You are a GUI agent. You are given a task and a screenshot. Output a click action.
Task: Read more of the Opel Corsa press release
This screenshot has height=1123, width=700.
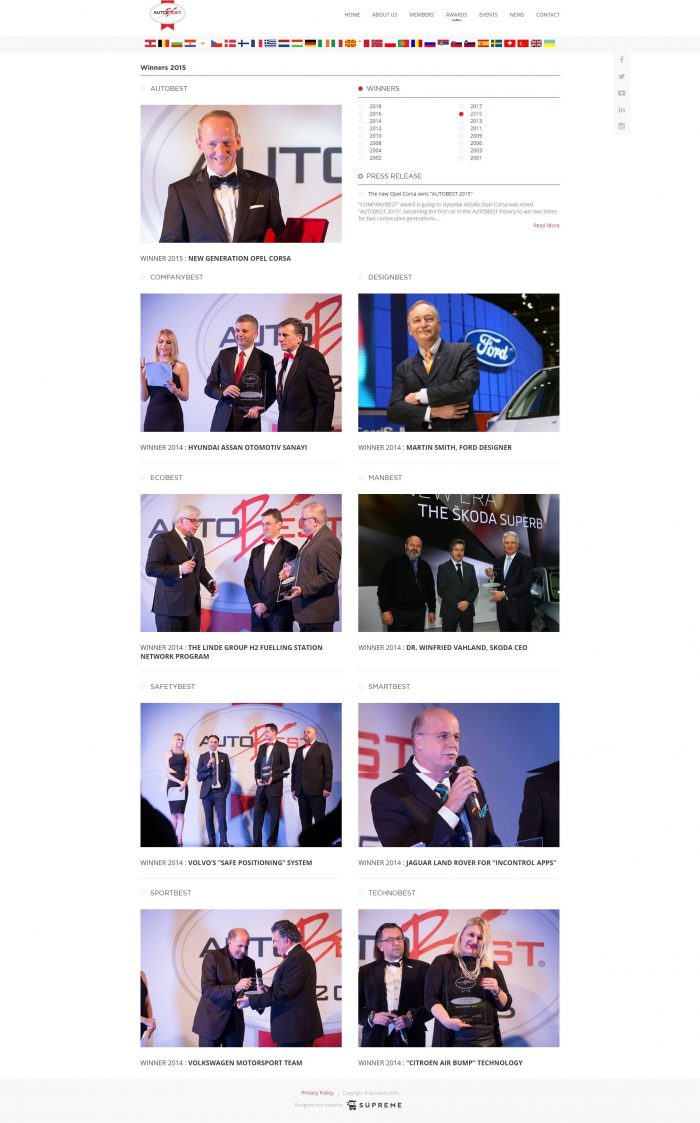pyautogui.click(x=546, y=226)
